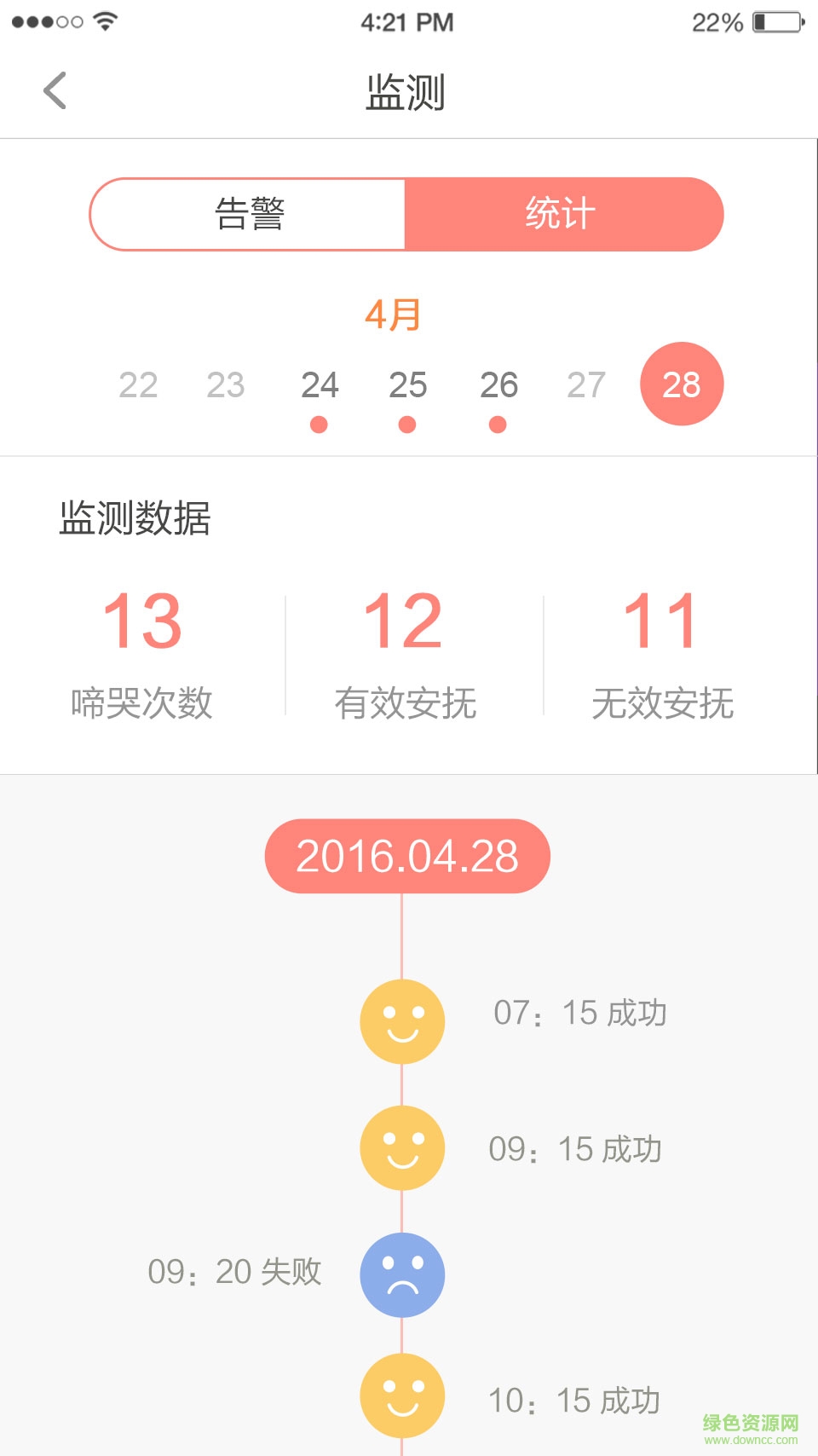Pick April 25 in the date strip
This screenshot has width=818, height=1456.
coord(407,385)
